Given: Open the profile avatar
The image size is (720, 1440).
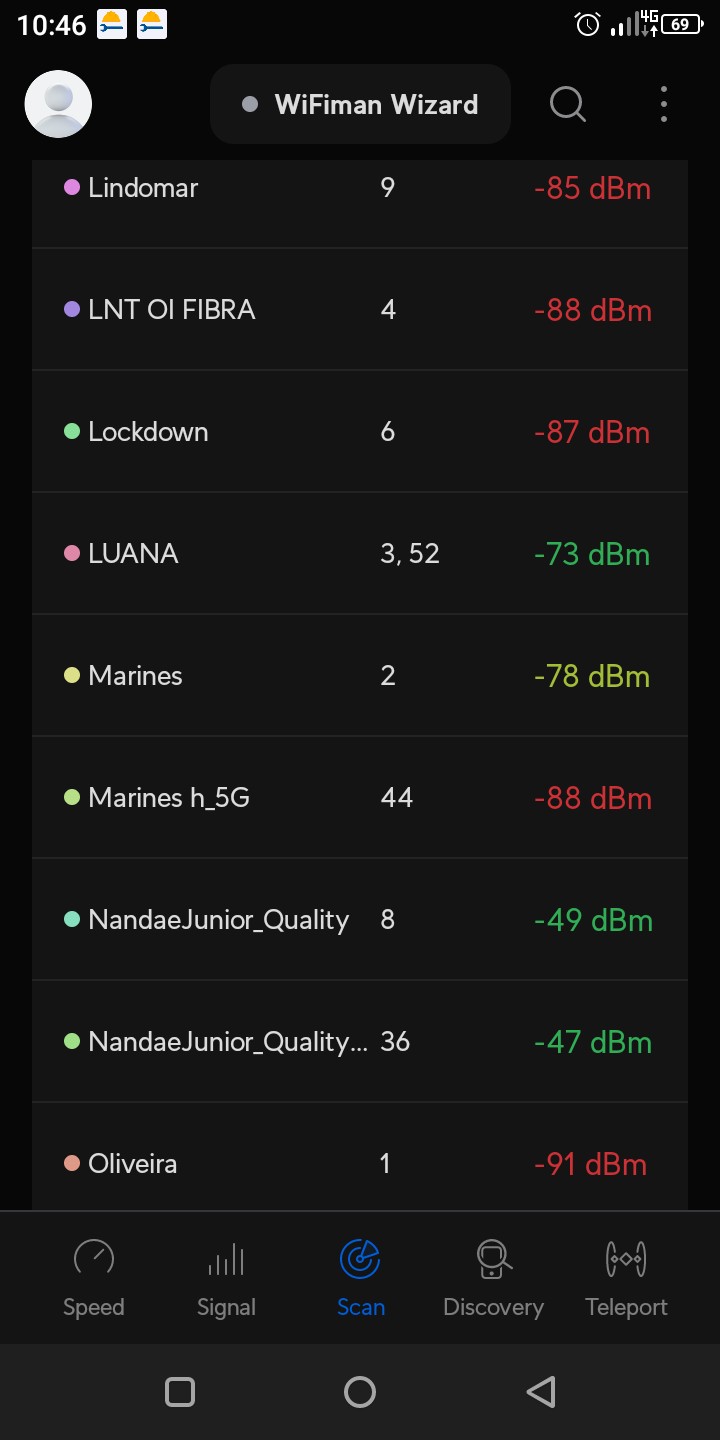Looking at the screenshot, I should 58,104.
